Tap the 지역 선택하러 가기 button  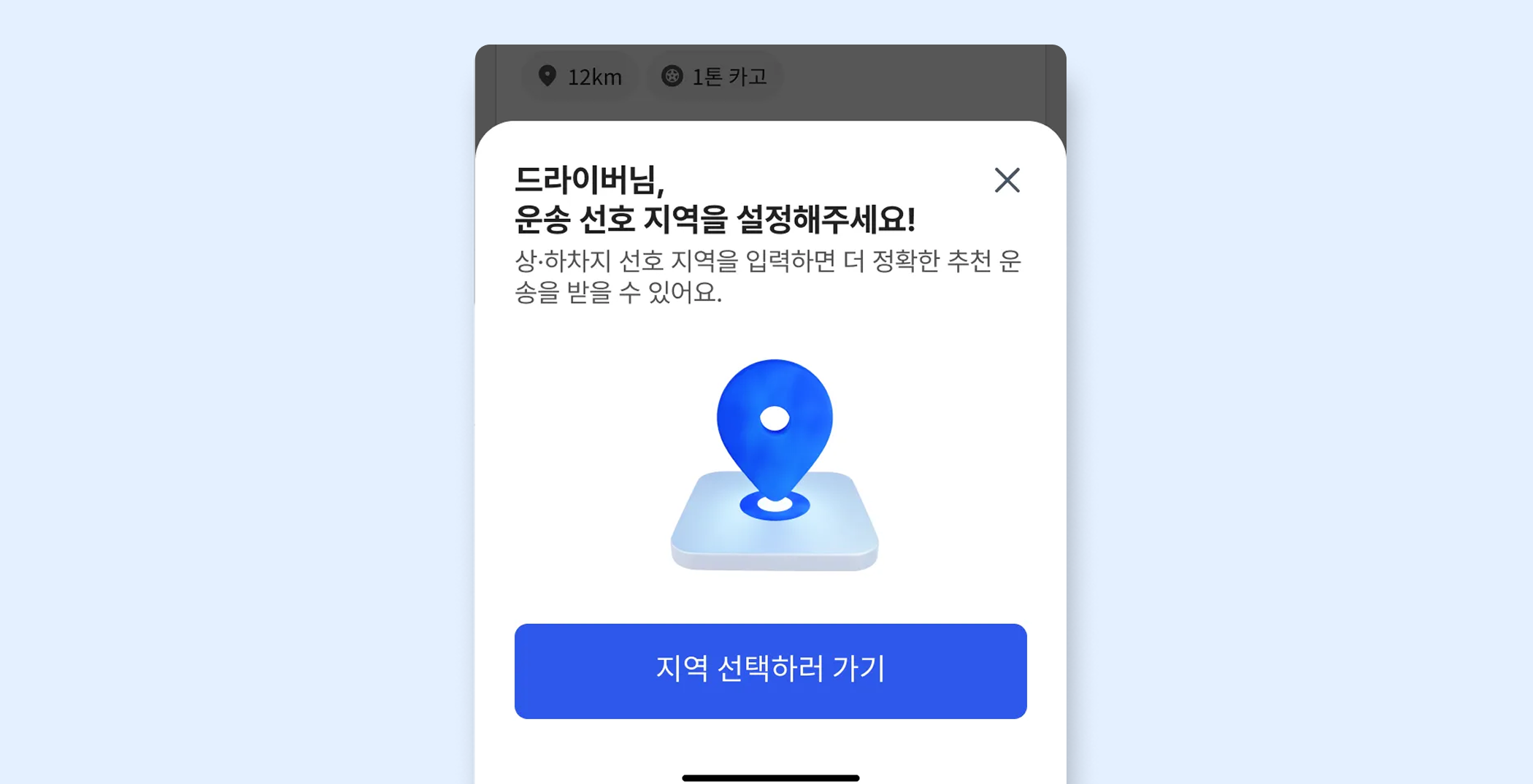770,670
